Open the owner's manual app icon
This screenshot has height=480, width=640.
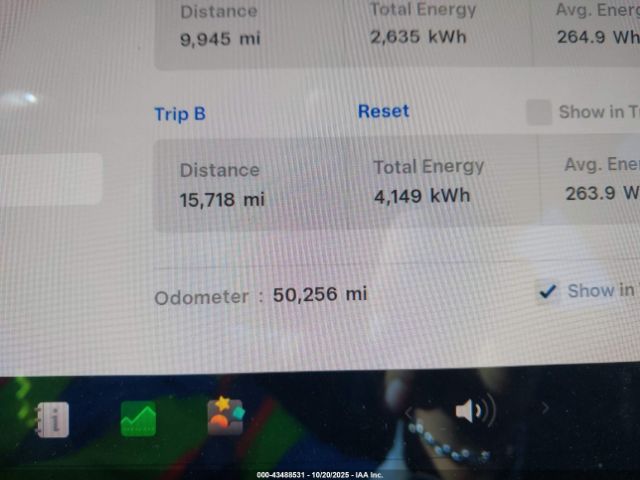52,419
